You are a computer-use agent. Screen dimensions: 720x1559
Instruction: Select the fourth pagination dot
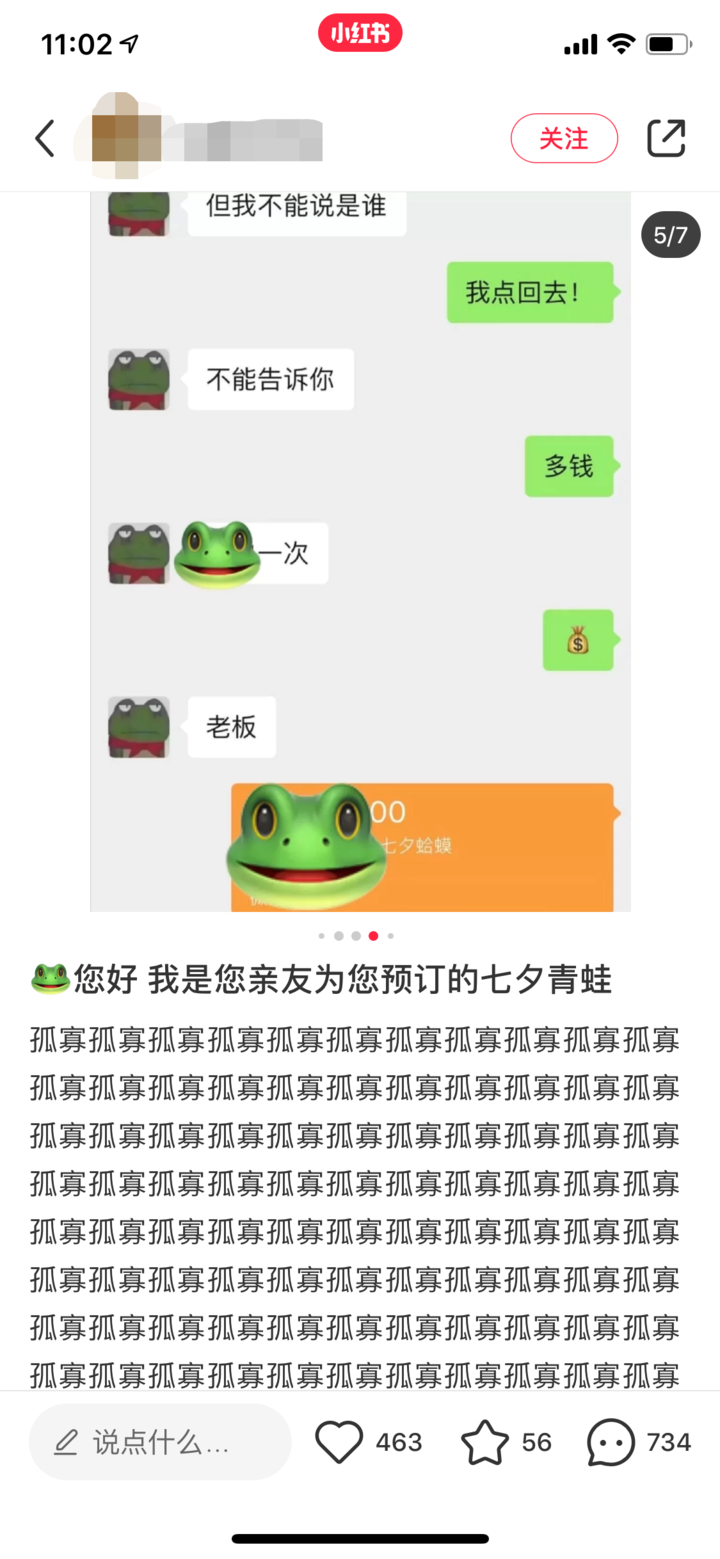pos(372,935)
